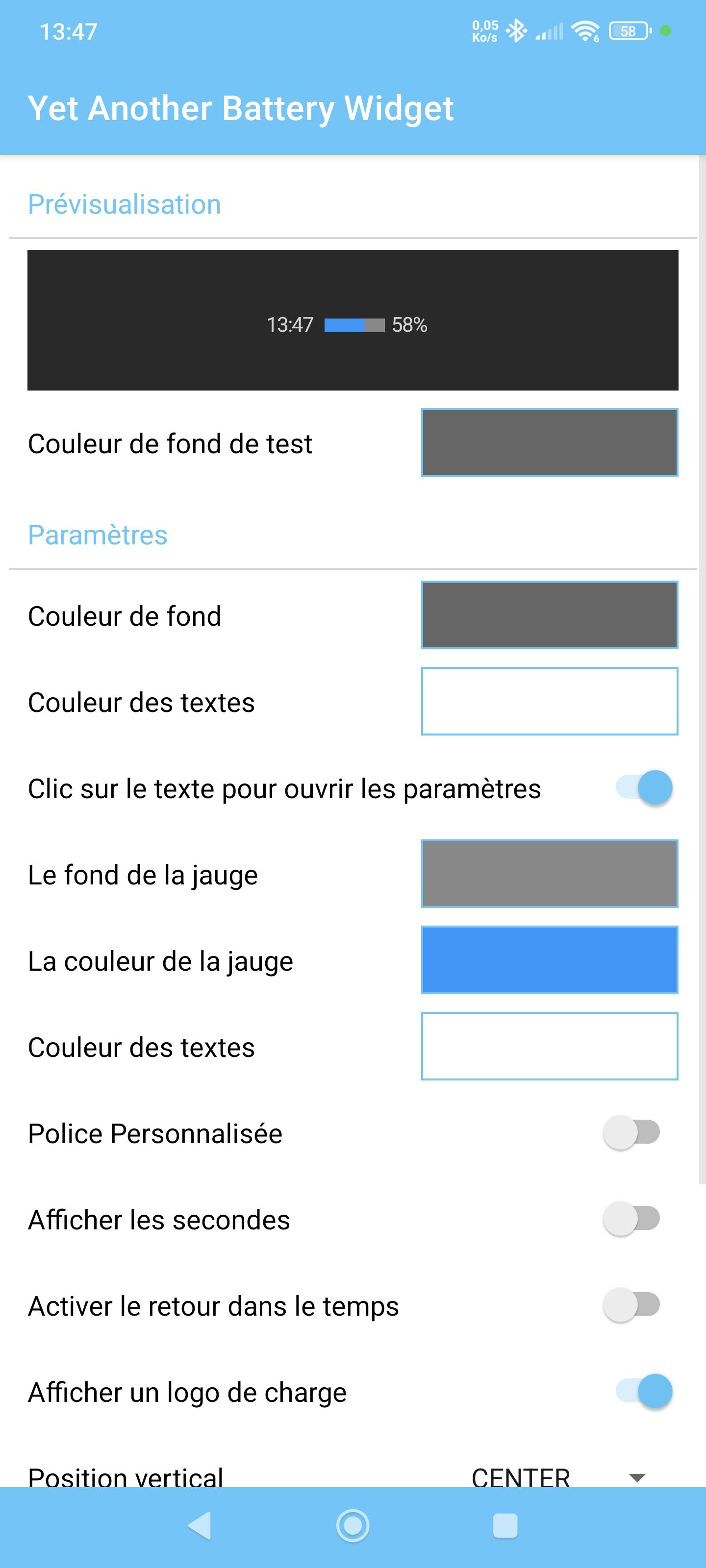Open the first Couleur des textes swatch under Couleur de fond

[x=549, y=701]
